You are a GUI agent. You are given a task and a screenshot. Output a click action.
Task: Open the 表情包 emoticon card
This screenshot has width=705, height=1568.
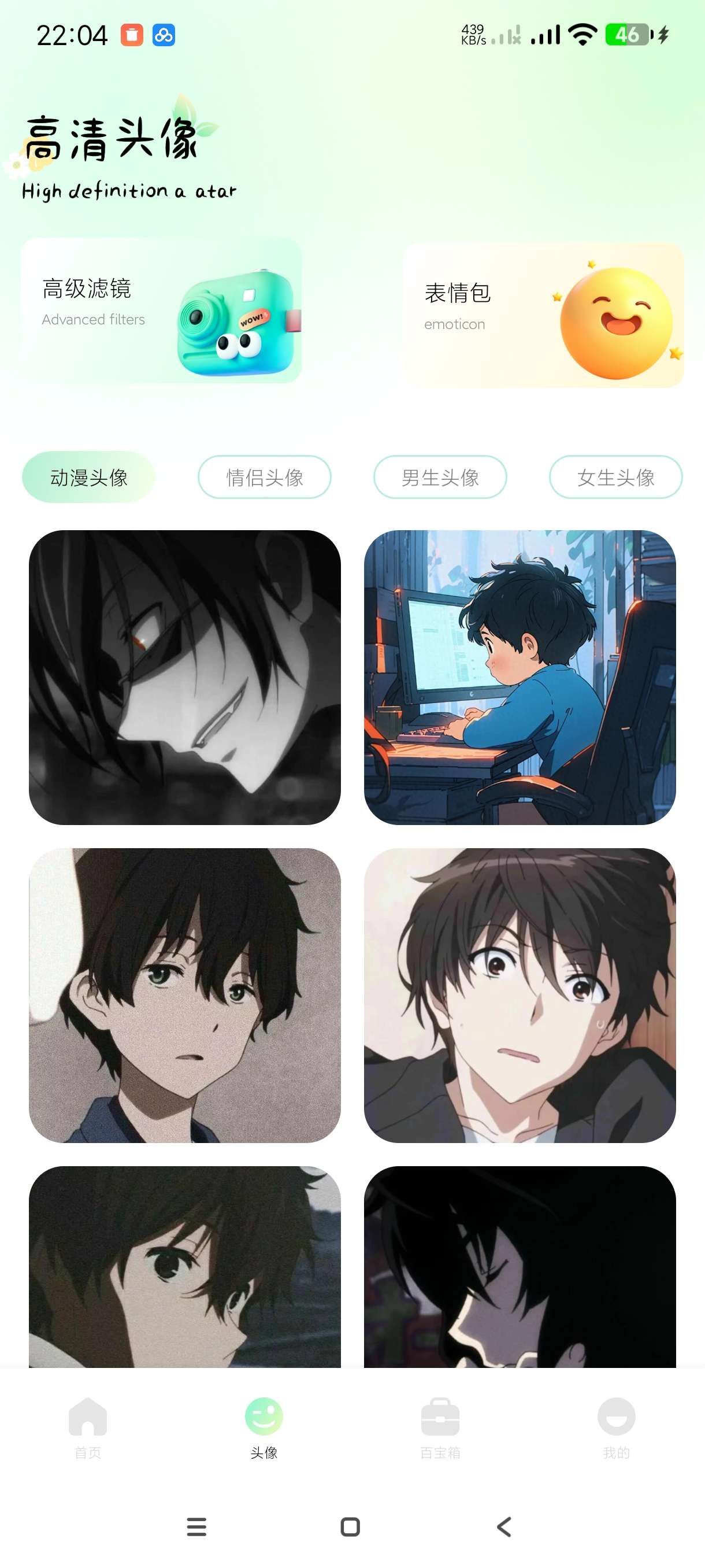(543, 315)
